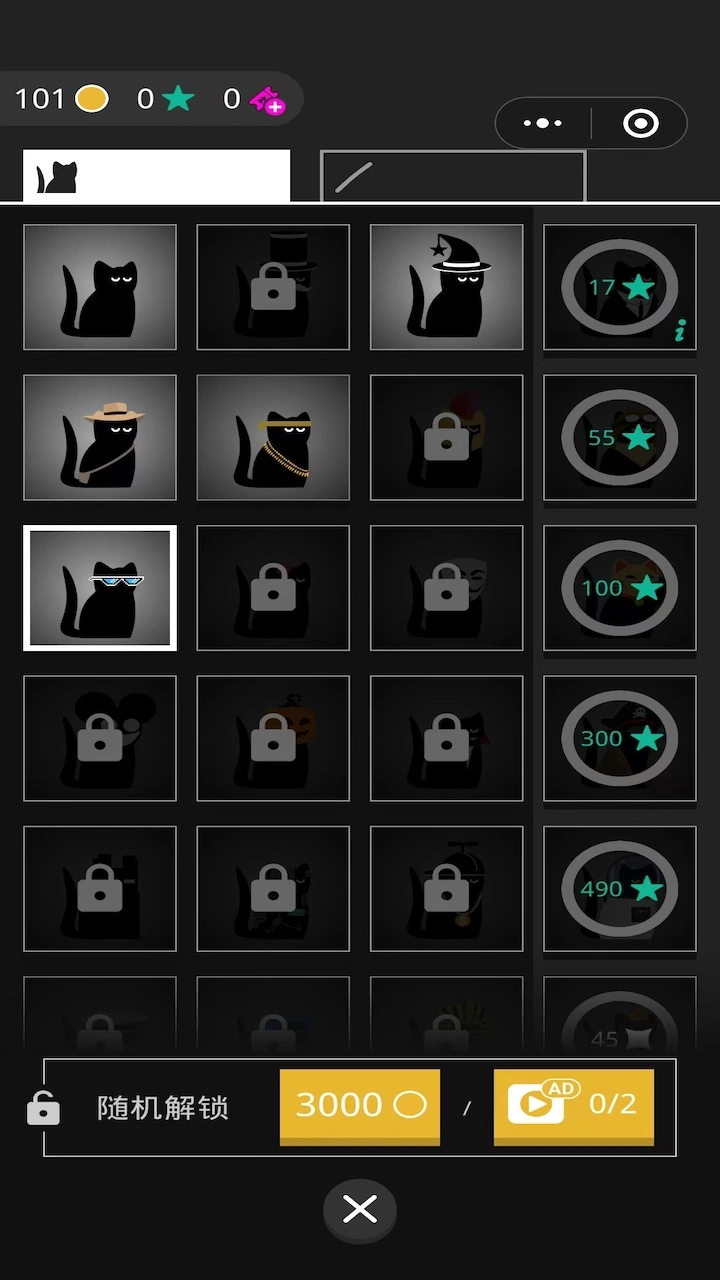This screenshot has height=1280, width=720.
Task: Open the 300-star reward skin
Action: [x=620, y=739]
